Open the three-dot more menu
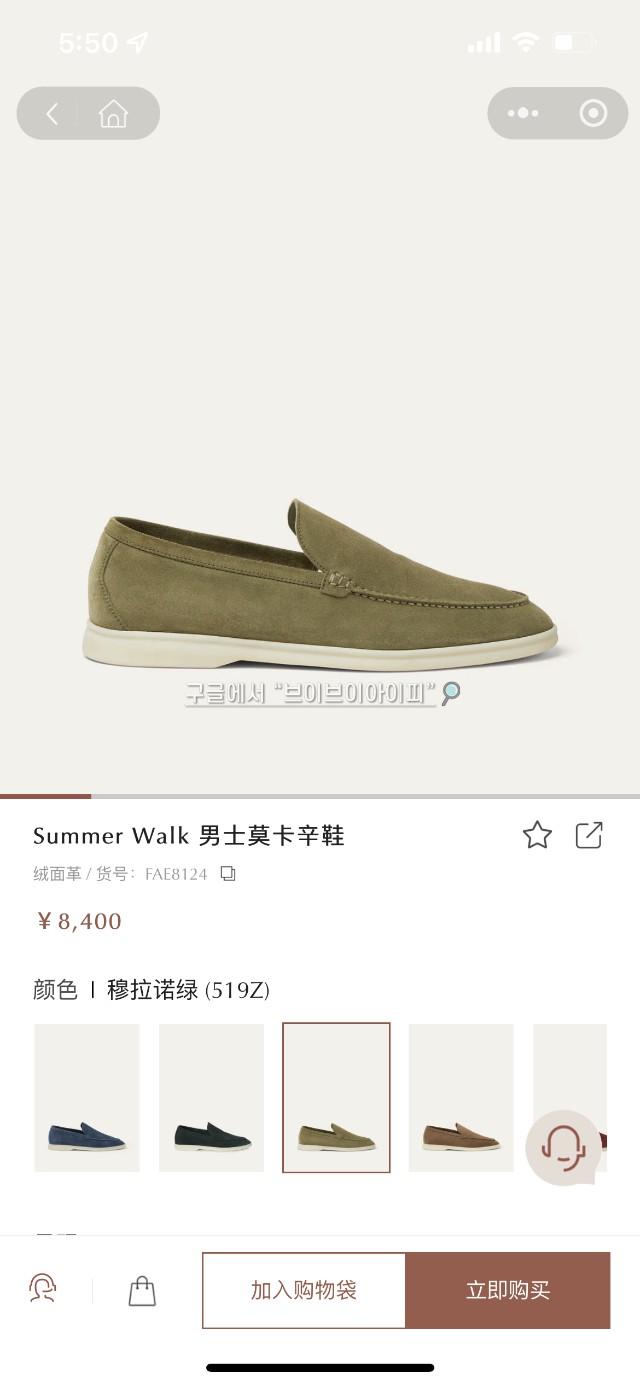Image resolution: width=640 pixels, height=1385 pixels. (523, 114)
